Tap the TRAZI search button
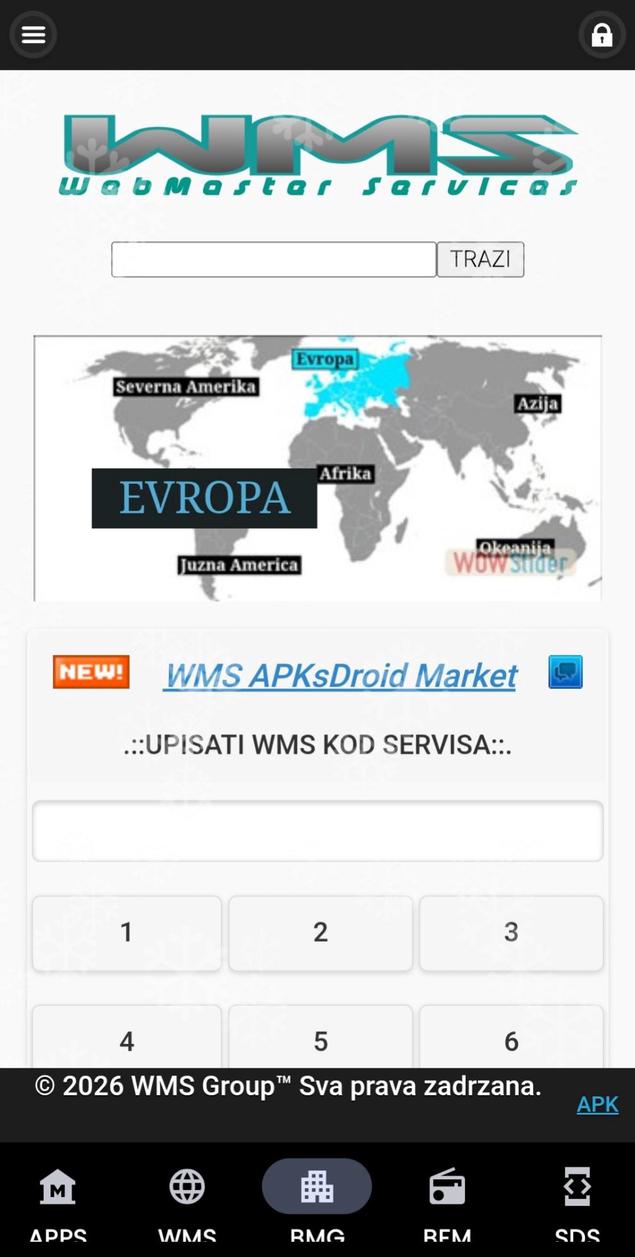The height and width of the screenshot is (1257, 635). [x=480, y=259]
